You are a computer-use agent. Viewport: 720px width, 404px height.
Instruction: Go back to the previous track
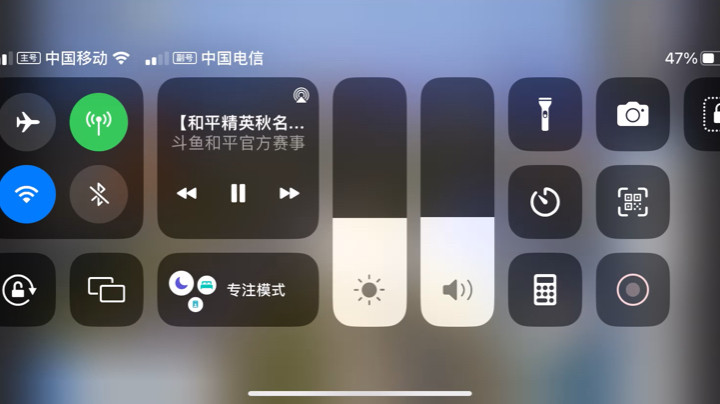coord(187,193)
